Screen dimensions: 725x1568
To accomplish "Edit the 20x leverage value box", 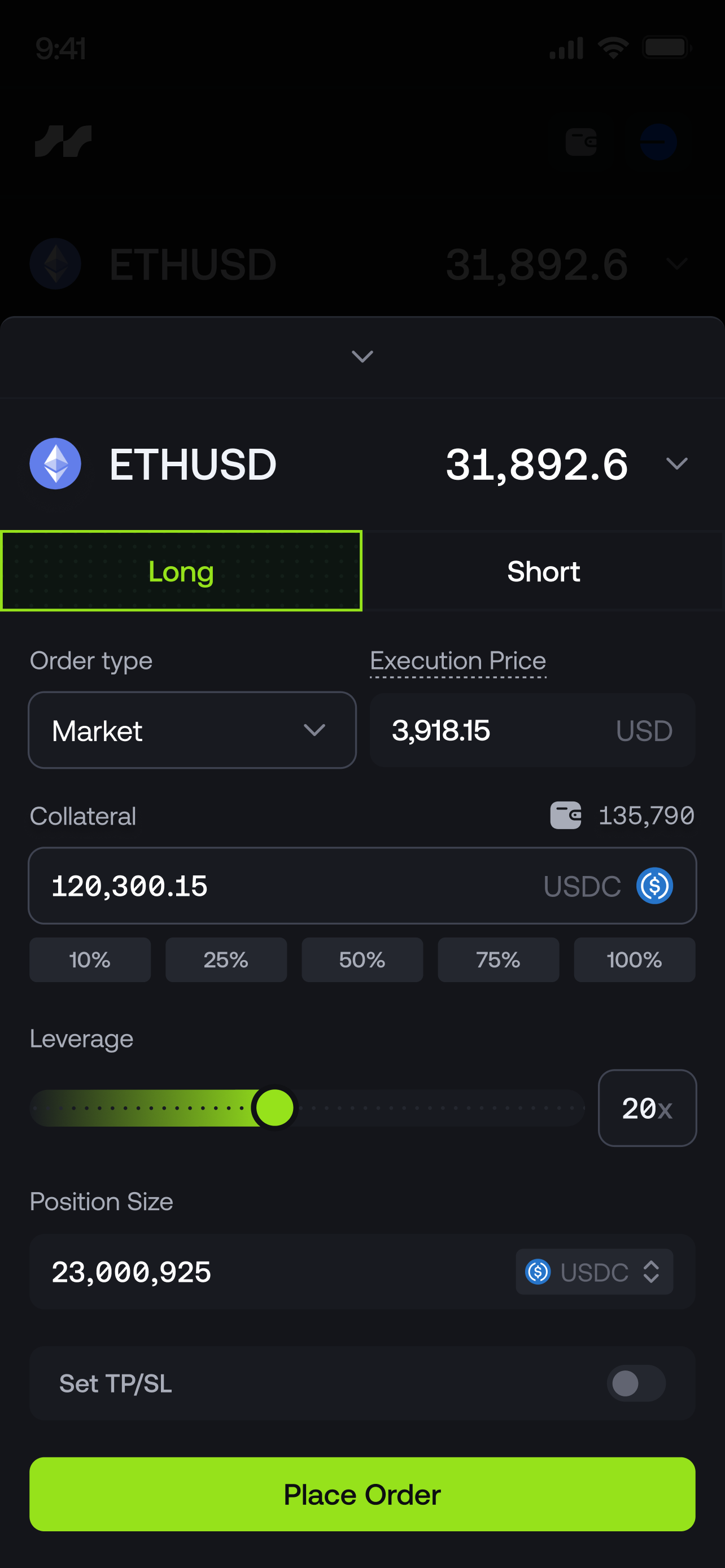I will tap(647, 1108).
